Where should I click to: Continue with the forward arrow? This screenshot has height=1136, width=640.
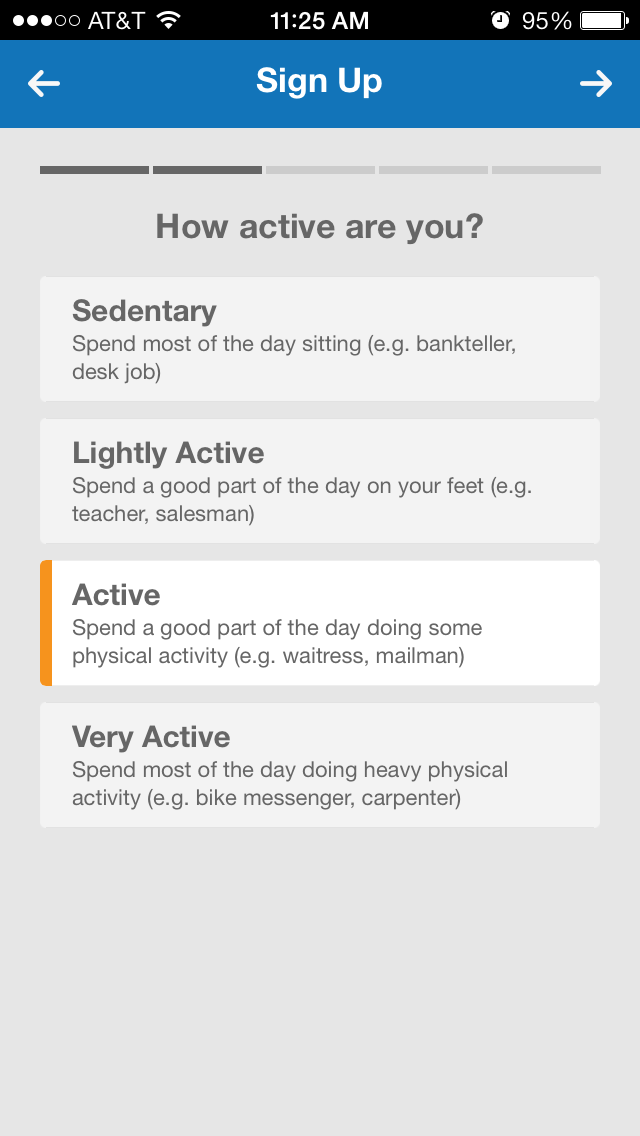tap(596, 84)
